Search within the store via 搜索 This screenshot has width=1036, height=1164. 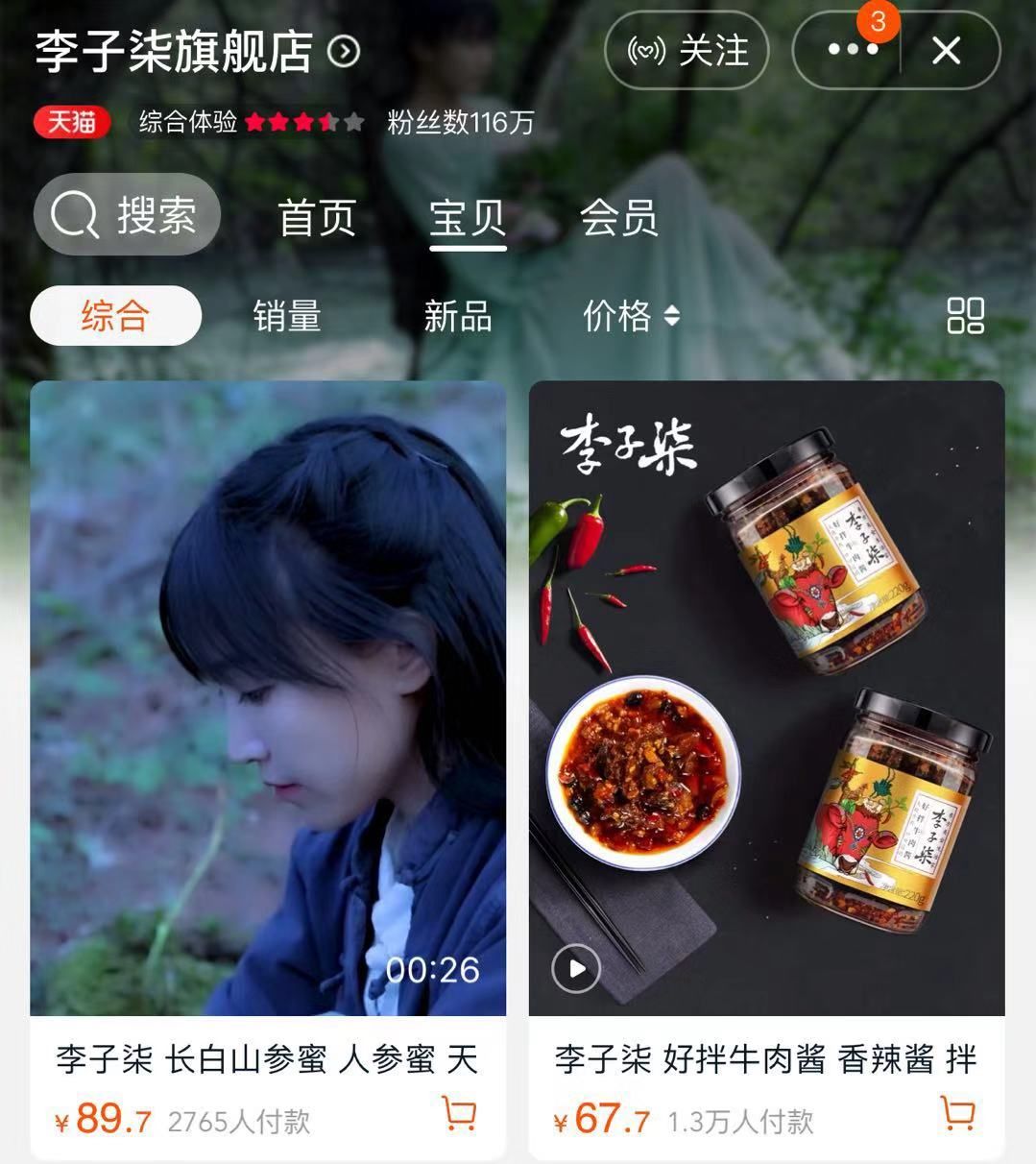(127, 215)
